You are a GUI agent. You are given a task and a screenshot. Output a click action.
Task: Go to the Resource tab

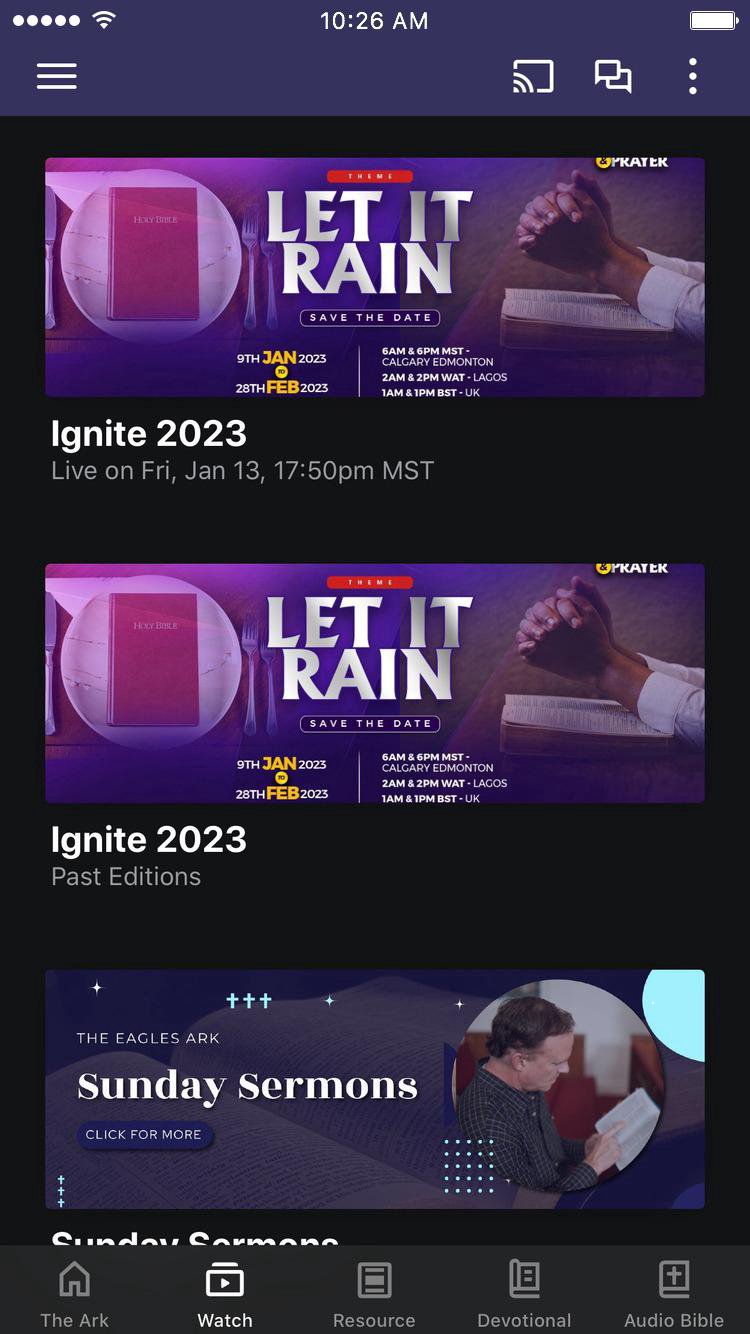click(374, 1293)
